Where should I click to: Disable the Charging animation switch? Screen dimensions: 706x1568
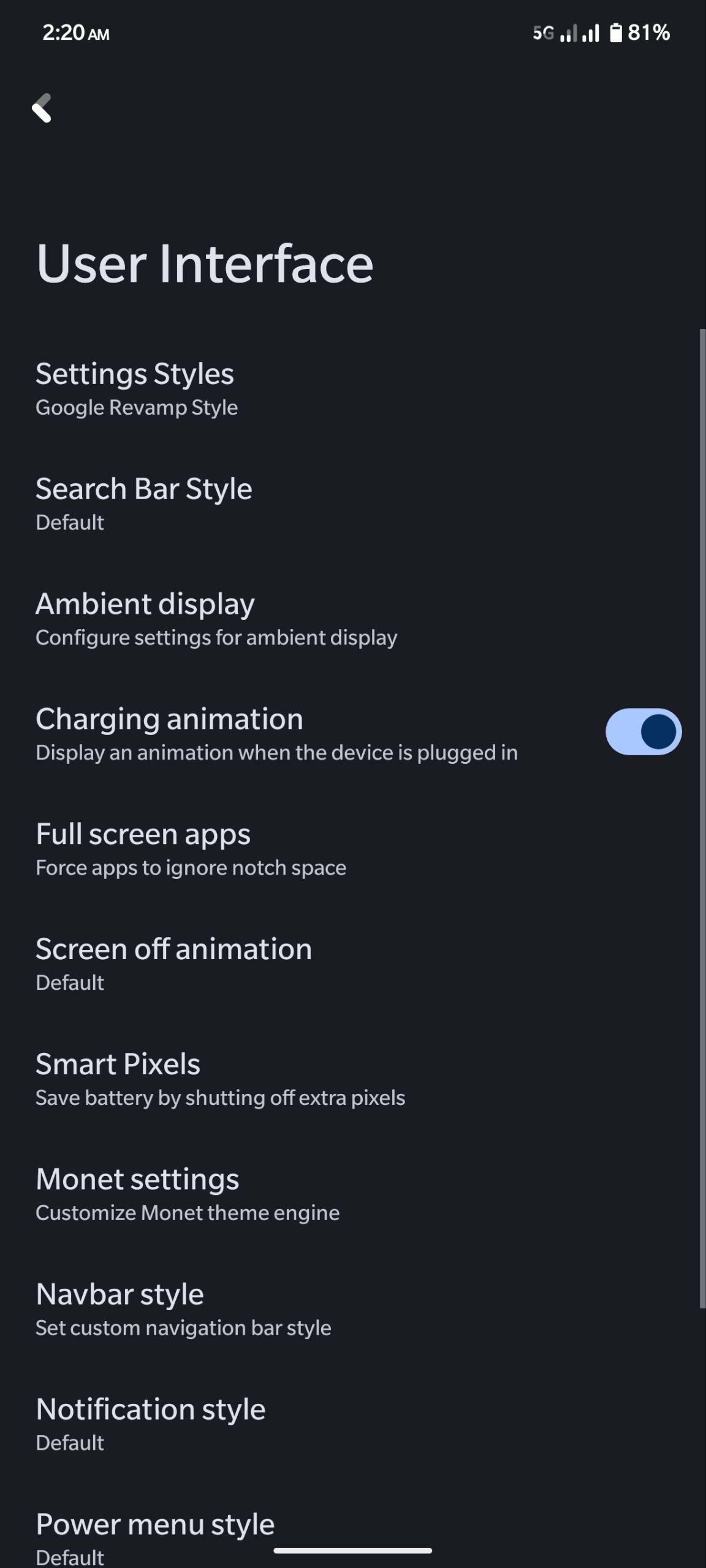[643, 732]
